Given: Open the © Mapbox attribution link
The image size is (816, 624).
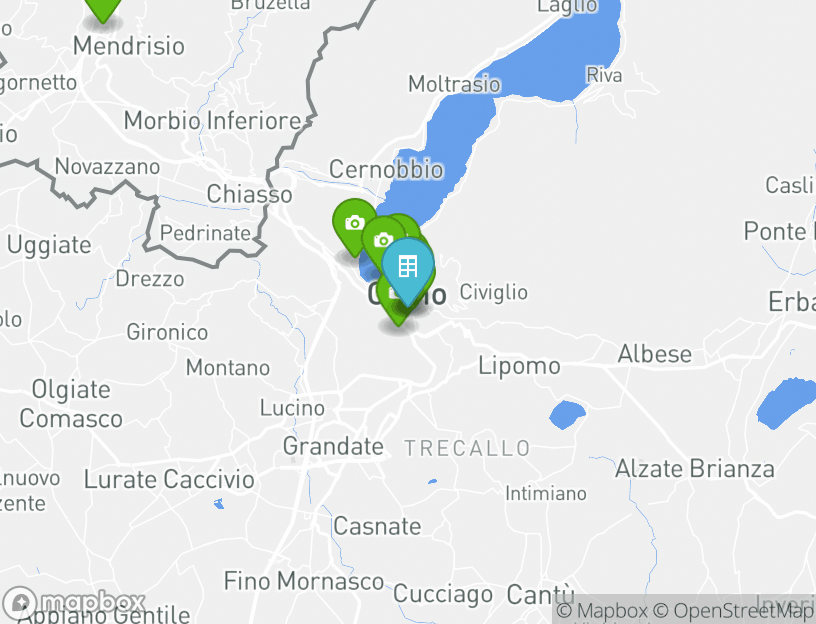Looking at the screenshot, I should point(602,610).
